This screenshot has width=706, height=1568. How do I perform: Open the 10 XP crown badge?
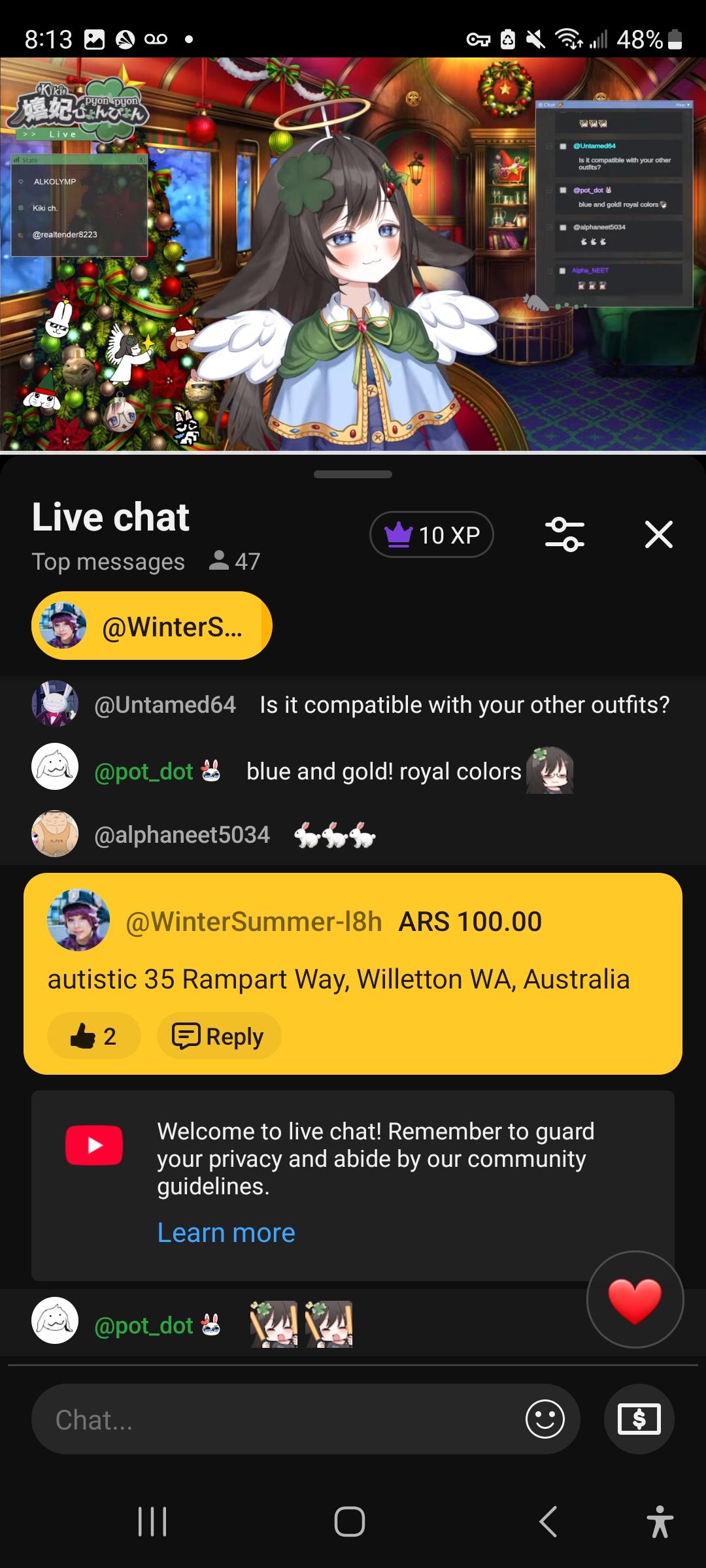[x=431, y=534]
